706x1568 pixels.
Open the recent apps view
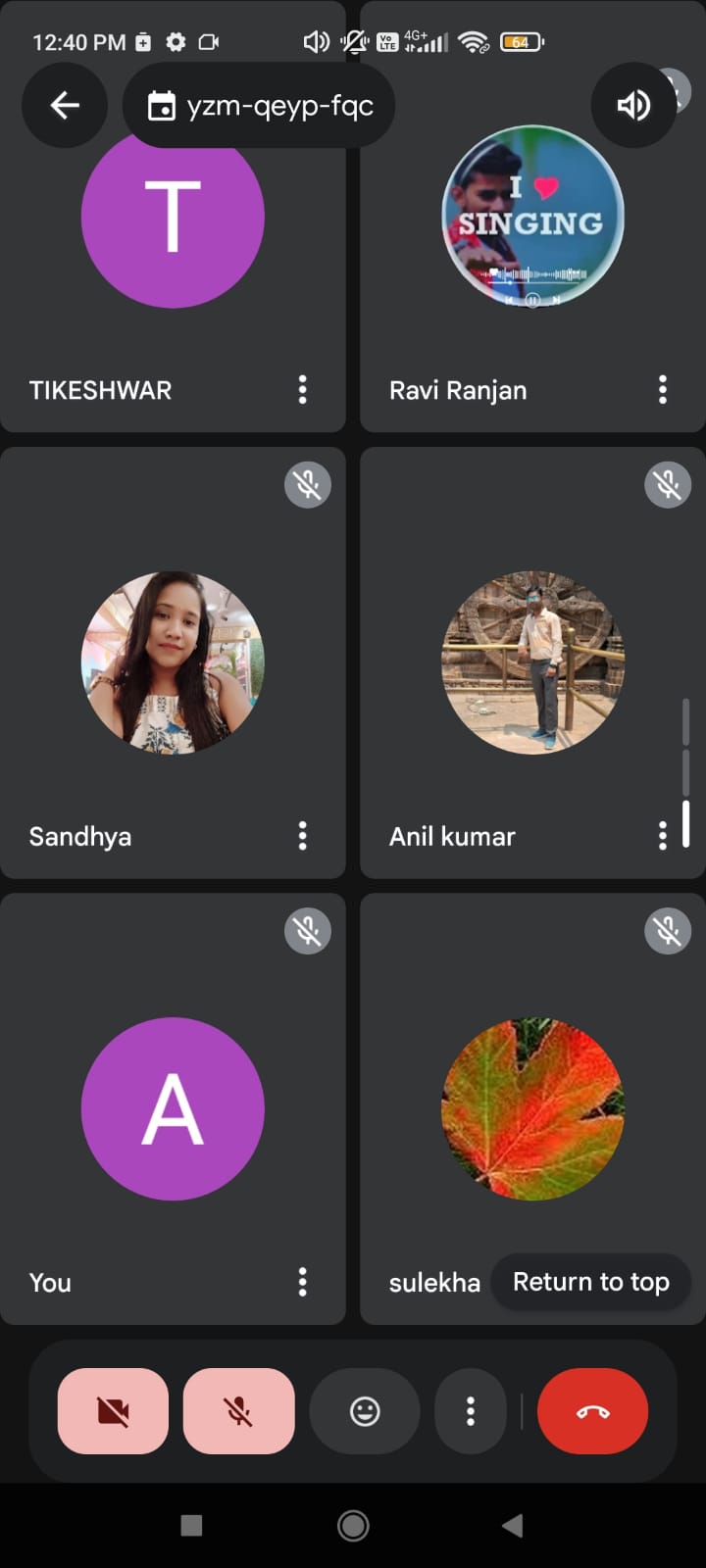191,1525
